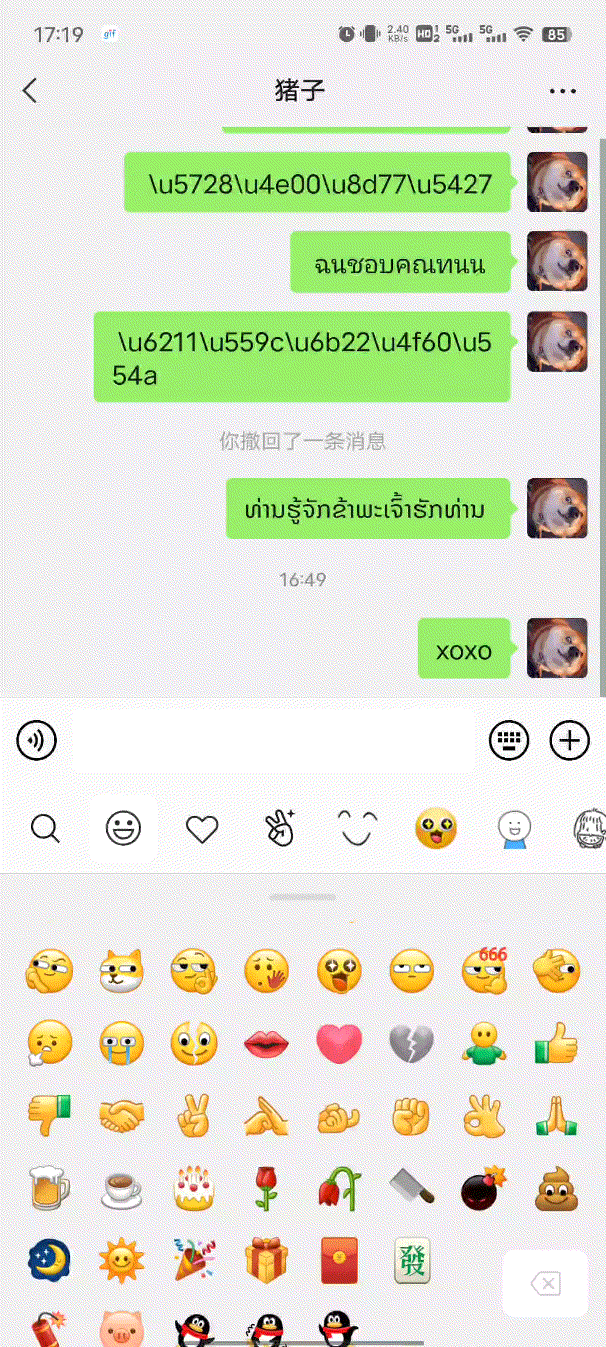
Task: Focus the message text field
Action: [272, 741]
